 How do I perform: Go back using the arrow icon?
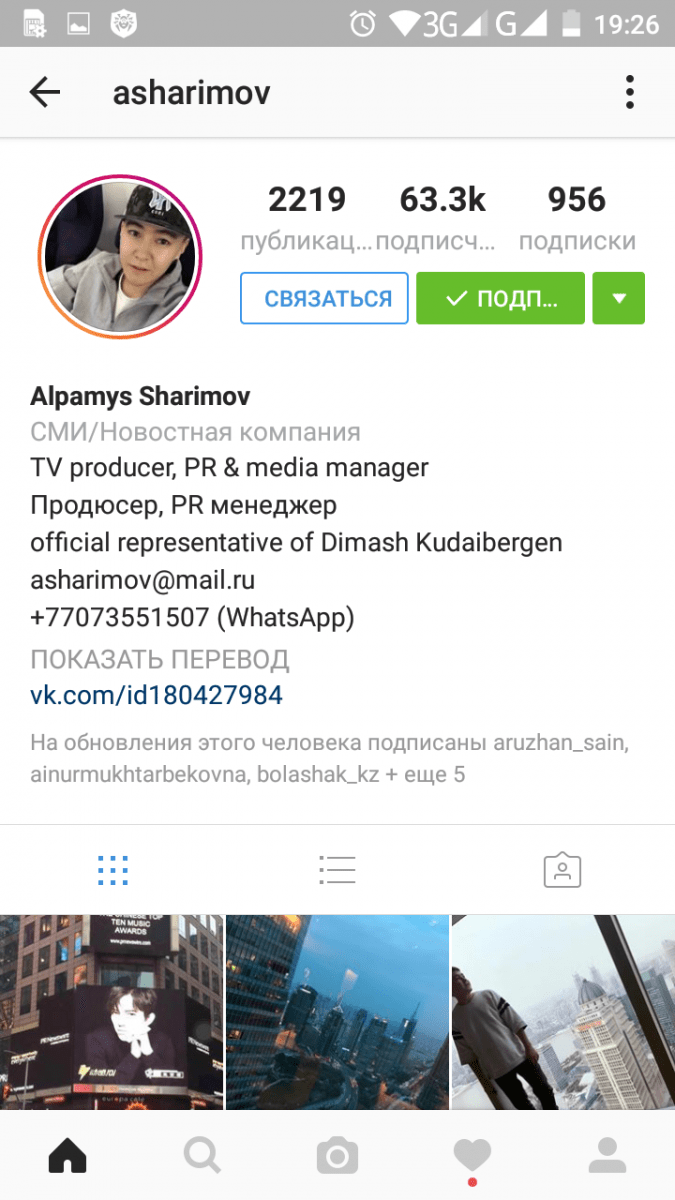[x=45, y=93]
